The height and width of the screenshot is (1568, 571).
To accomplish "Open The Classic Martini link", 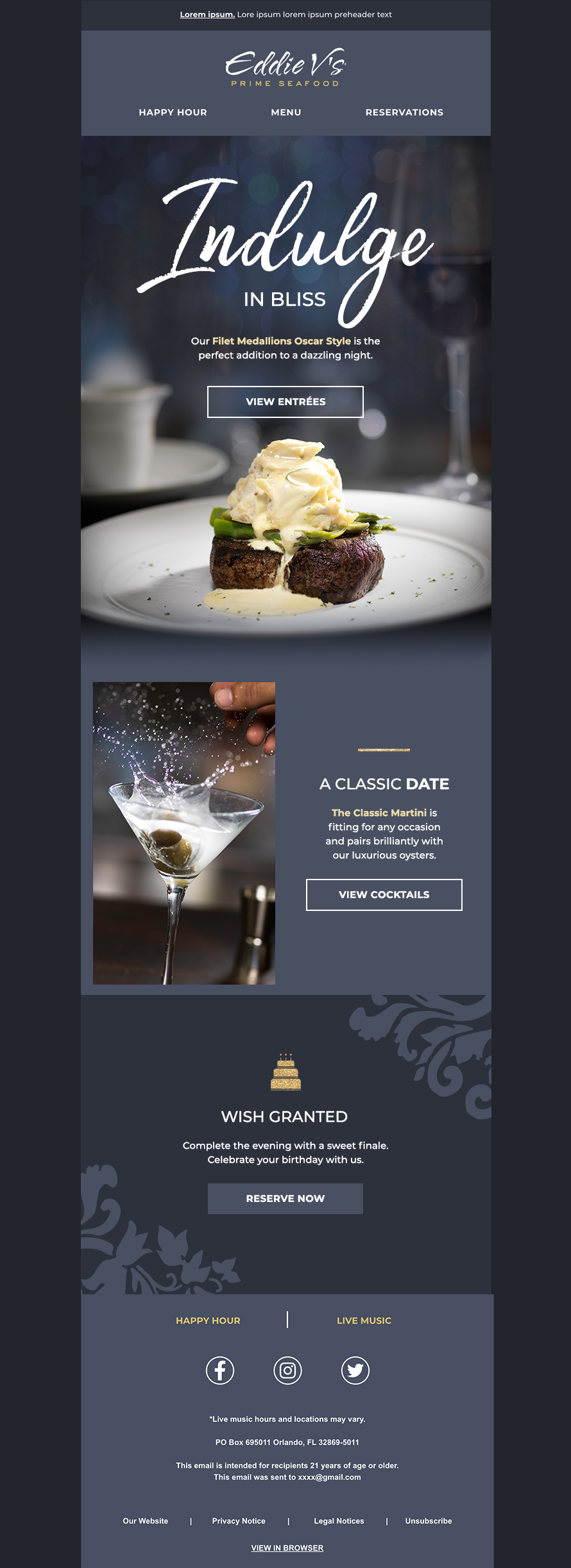I will pos(379,813).
